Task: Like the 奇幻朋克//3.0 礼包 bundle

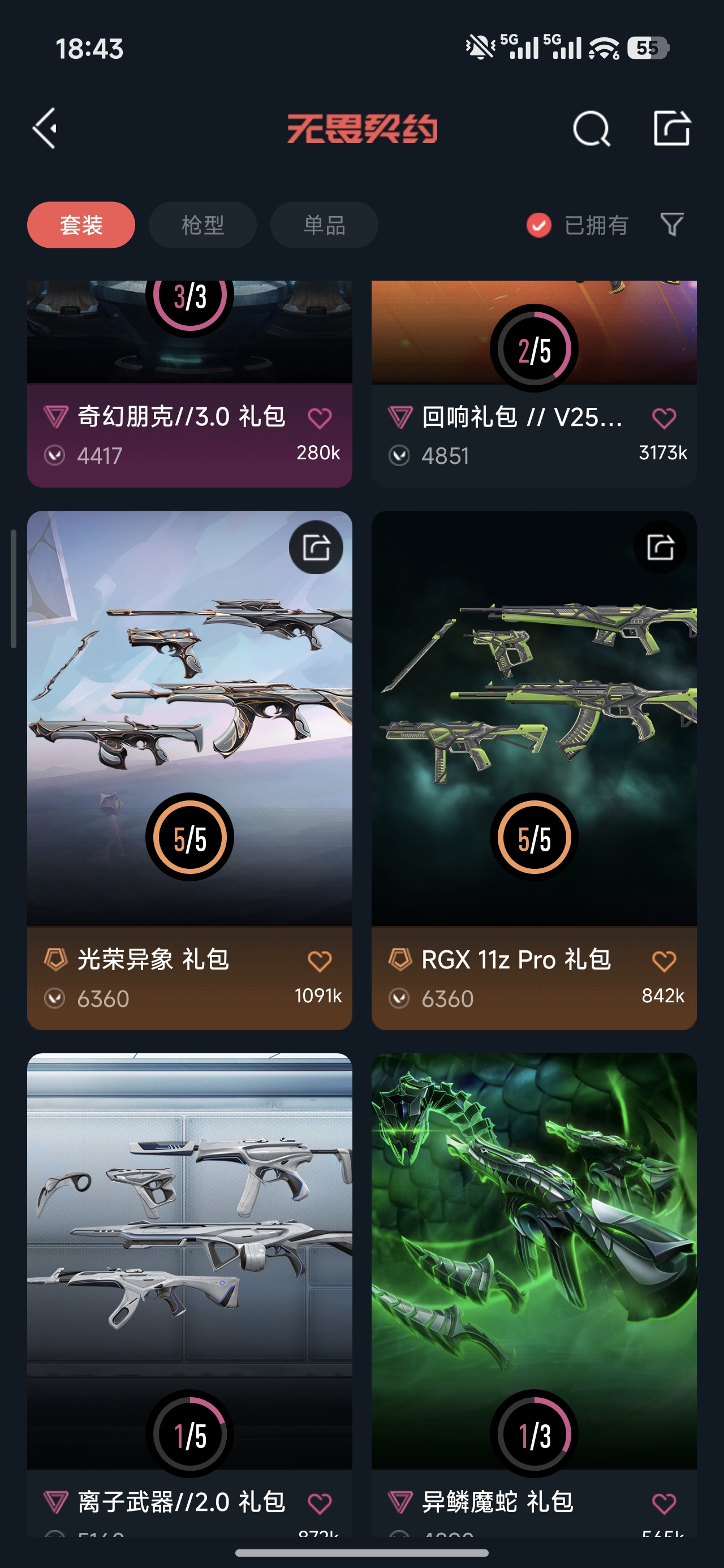Action: [319, 418]
